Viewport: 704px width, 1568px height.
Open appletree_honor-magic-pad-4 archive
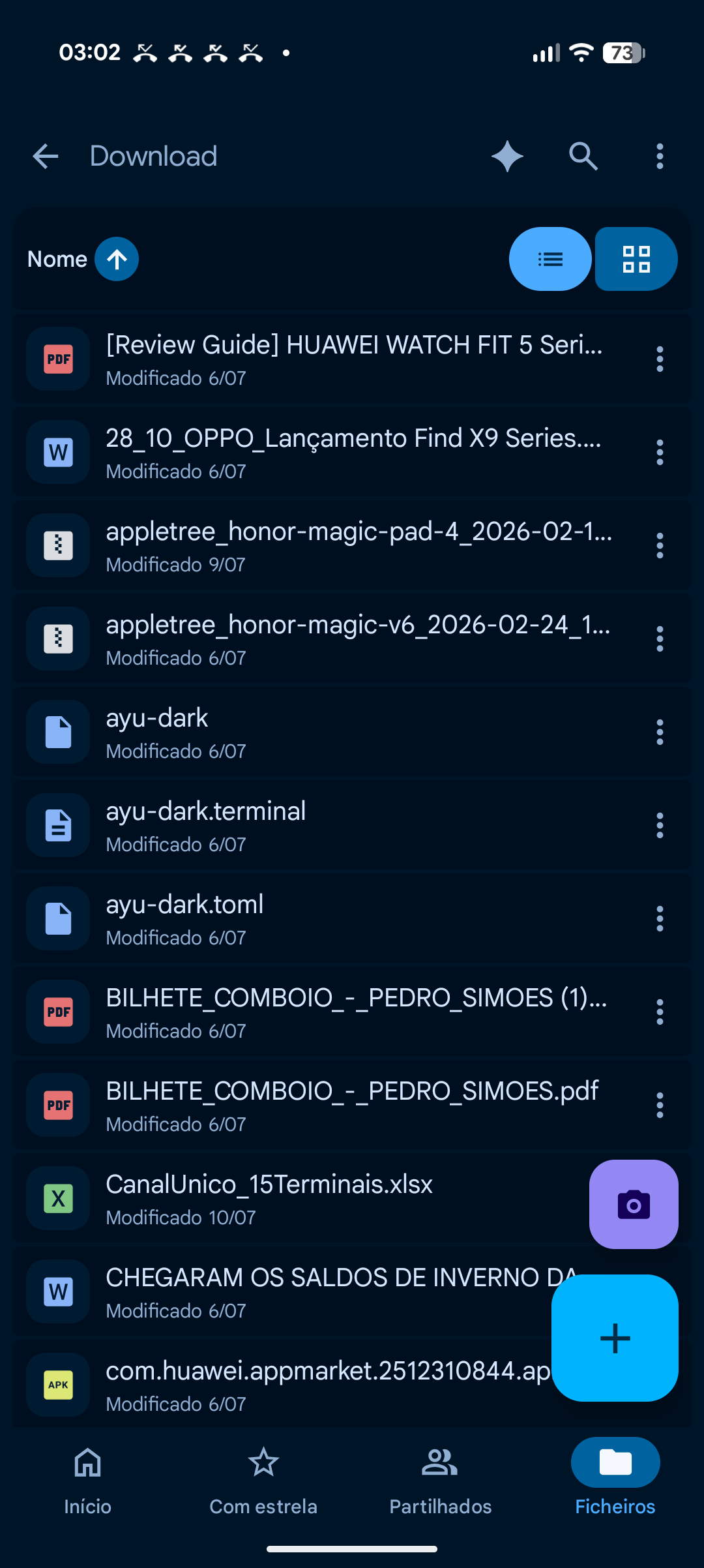(x=352, y=546)
